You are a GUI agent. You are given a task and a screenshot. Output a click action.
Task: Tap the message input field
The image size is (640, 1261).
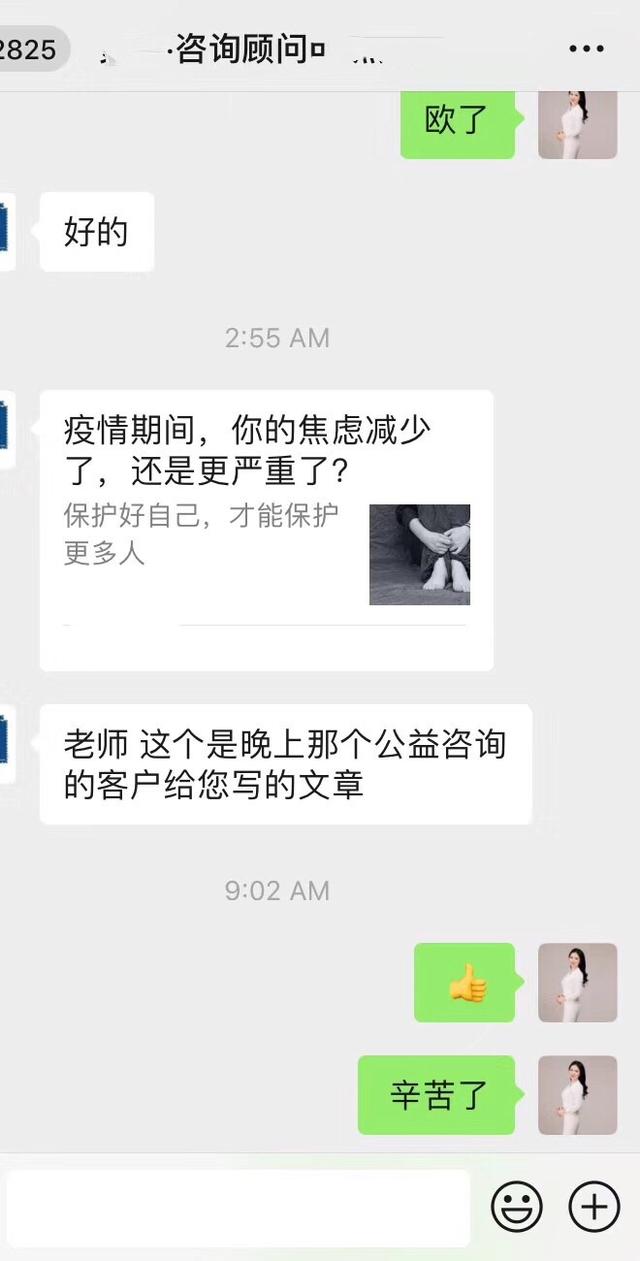[238, 1207]
